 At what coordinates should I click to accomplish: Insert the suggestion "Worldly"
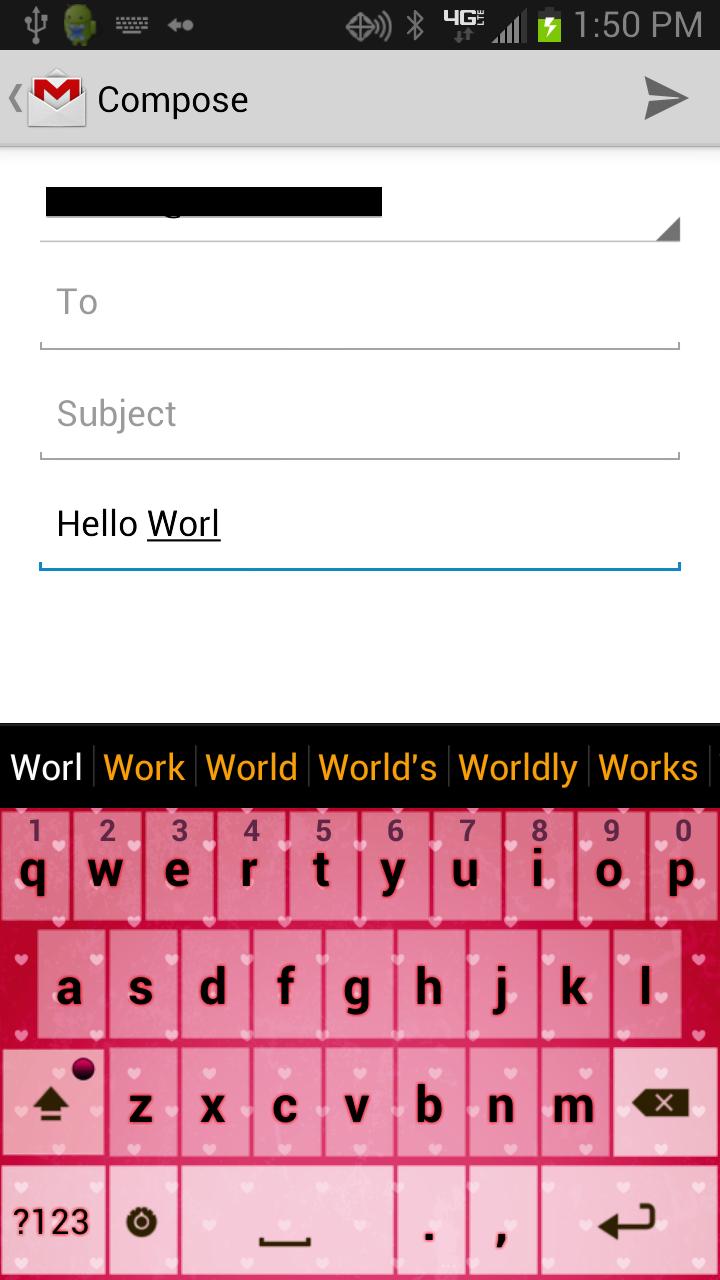[518, 768]
